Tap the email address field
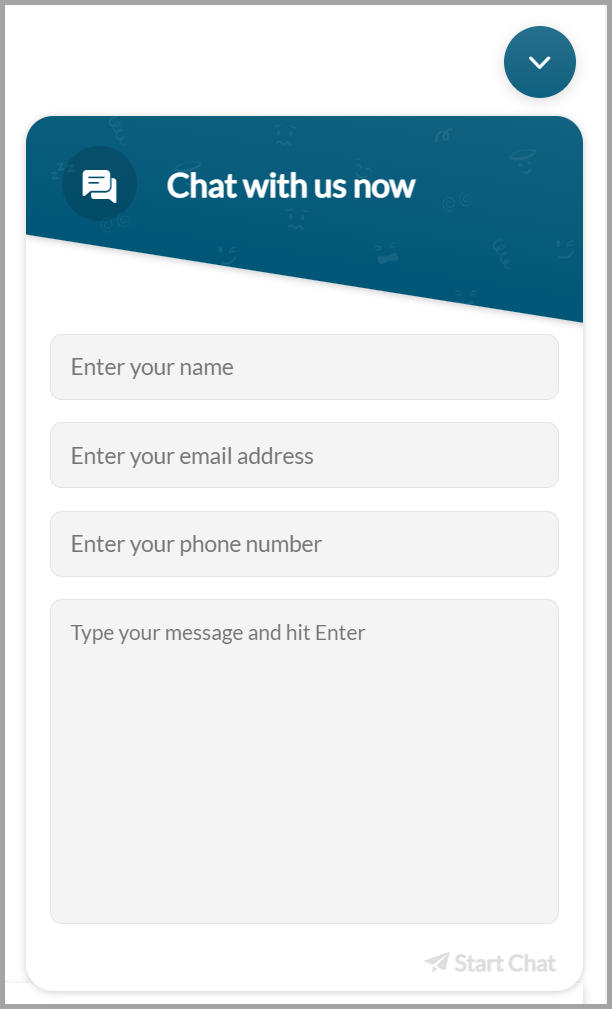The height and width of the screenshot is (1009, 612). click(304, 455)
